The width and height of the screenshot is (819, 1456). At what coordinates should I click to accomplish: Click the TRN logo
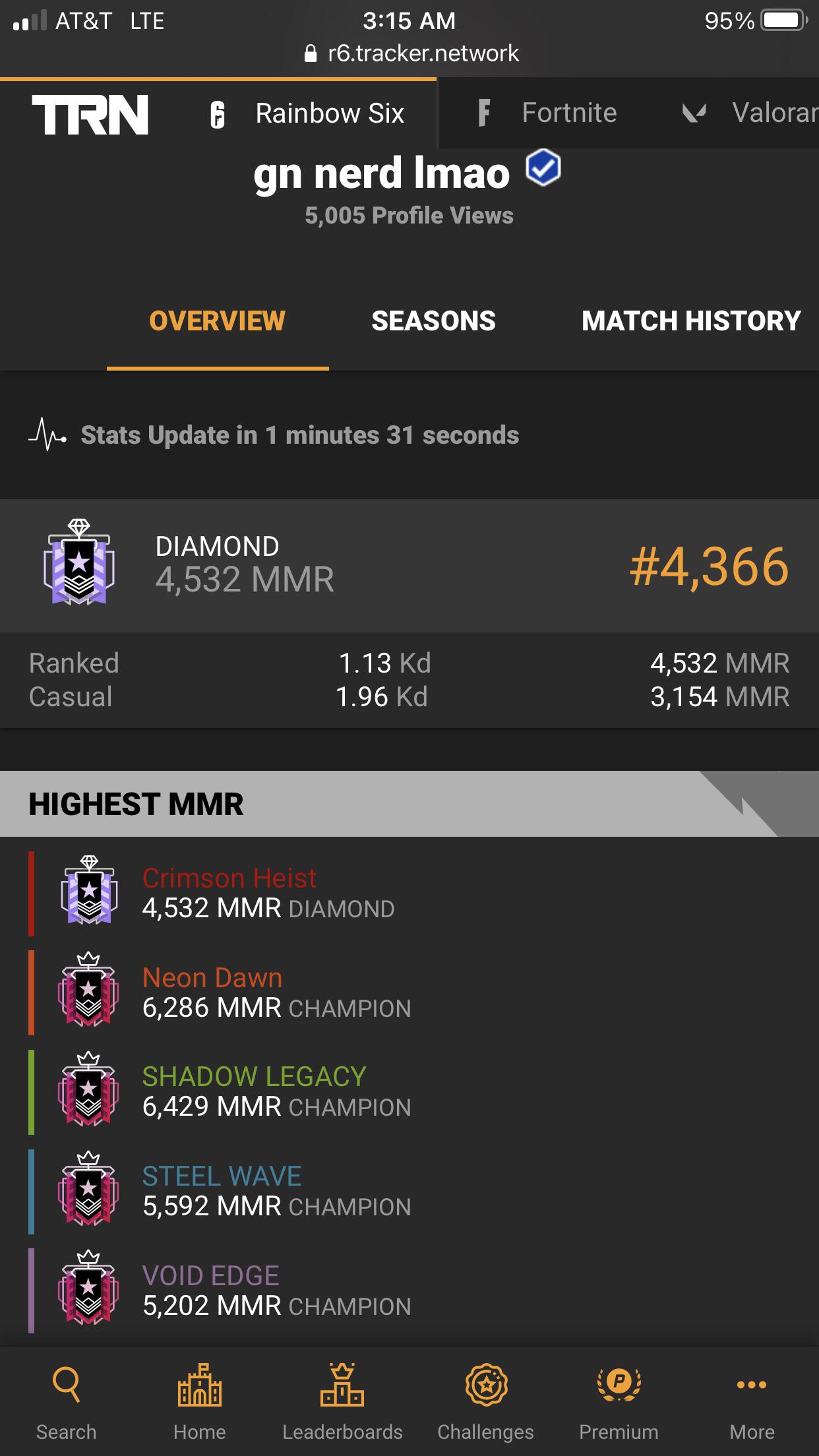coord(91,113)
